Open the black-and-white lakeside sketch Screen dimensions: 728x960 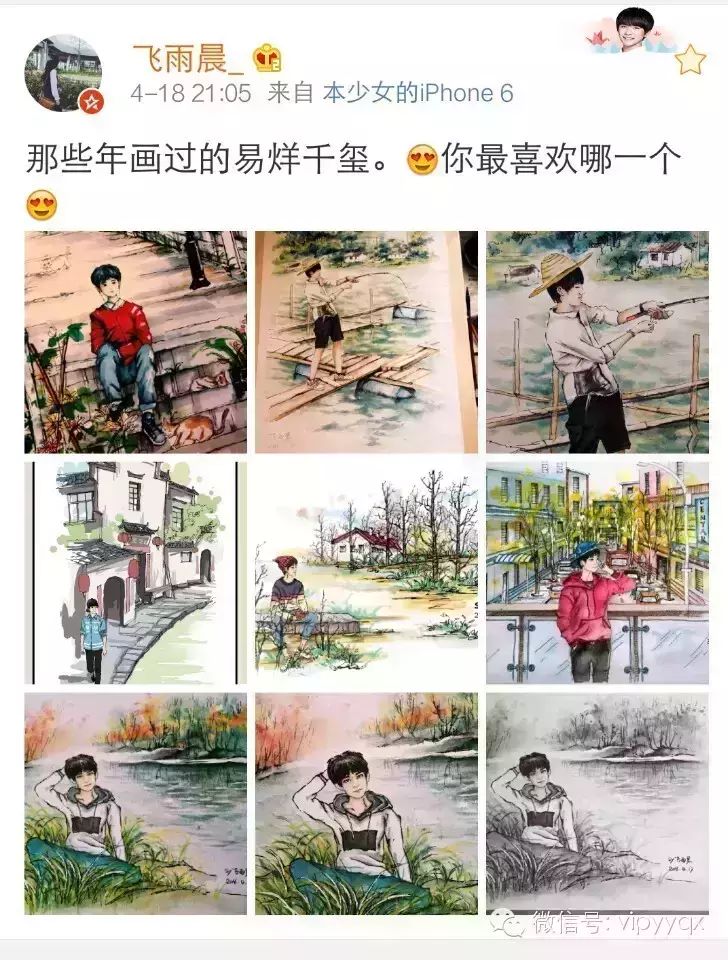tap(597, 803)
